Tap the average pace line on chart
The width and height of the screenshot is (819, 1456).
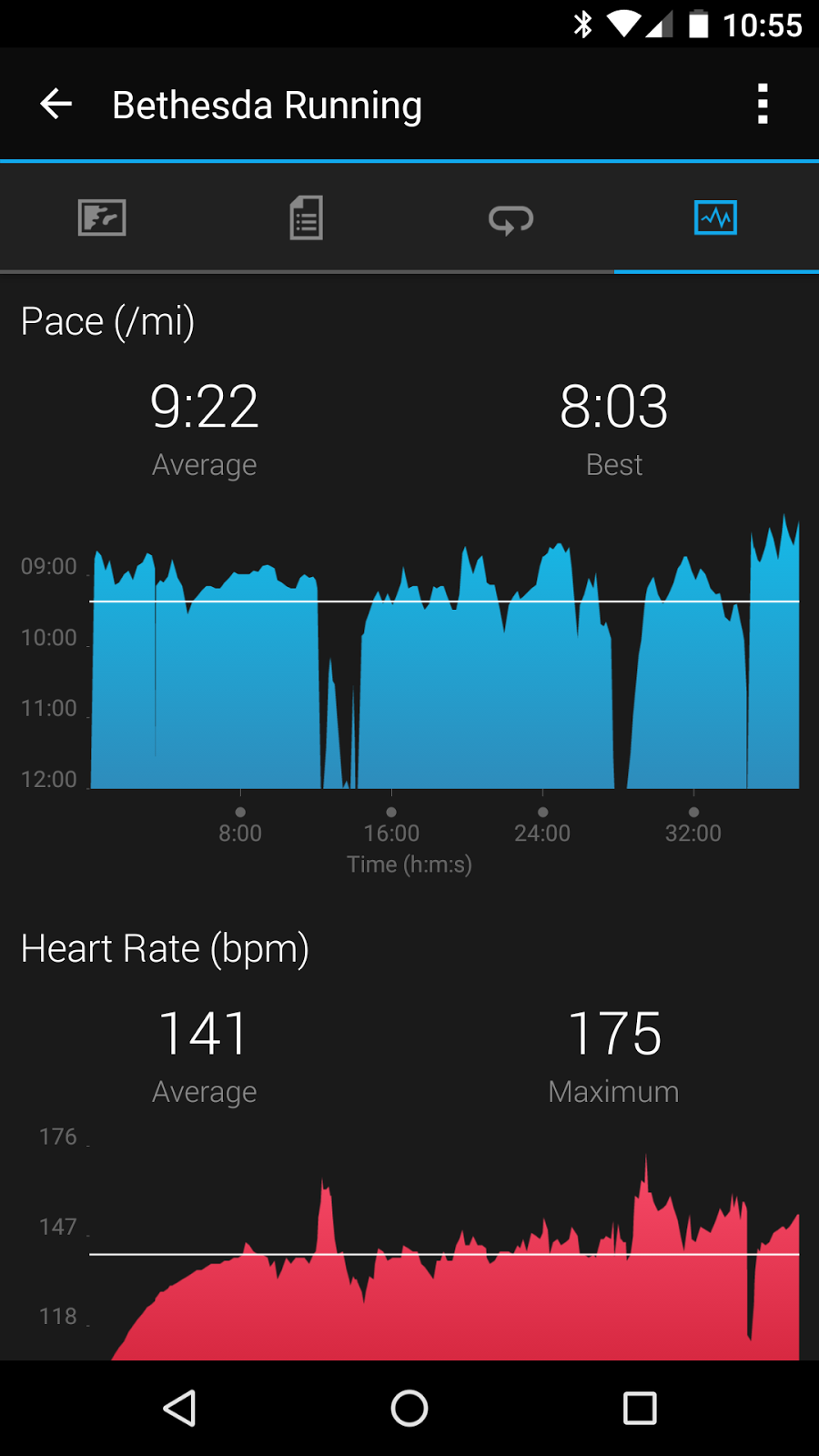click(437, 602)
